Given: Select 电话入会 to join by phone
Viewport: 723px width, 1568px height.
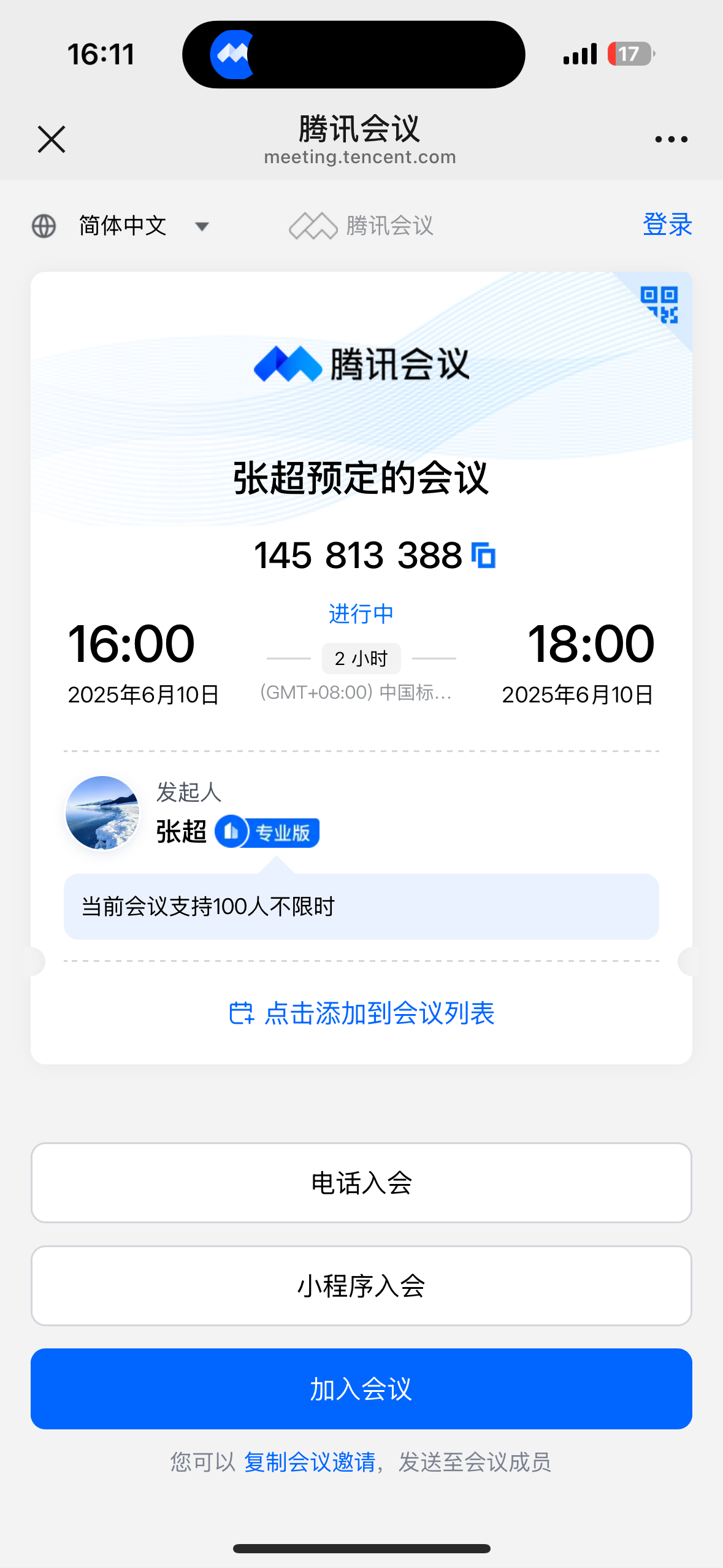Looking at the screenshot, I should (361, 1183).
